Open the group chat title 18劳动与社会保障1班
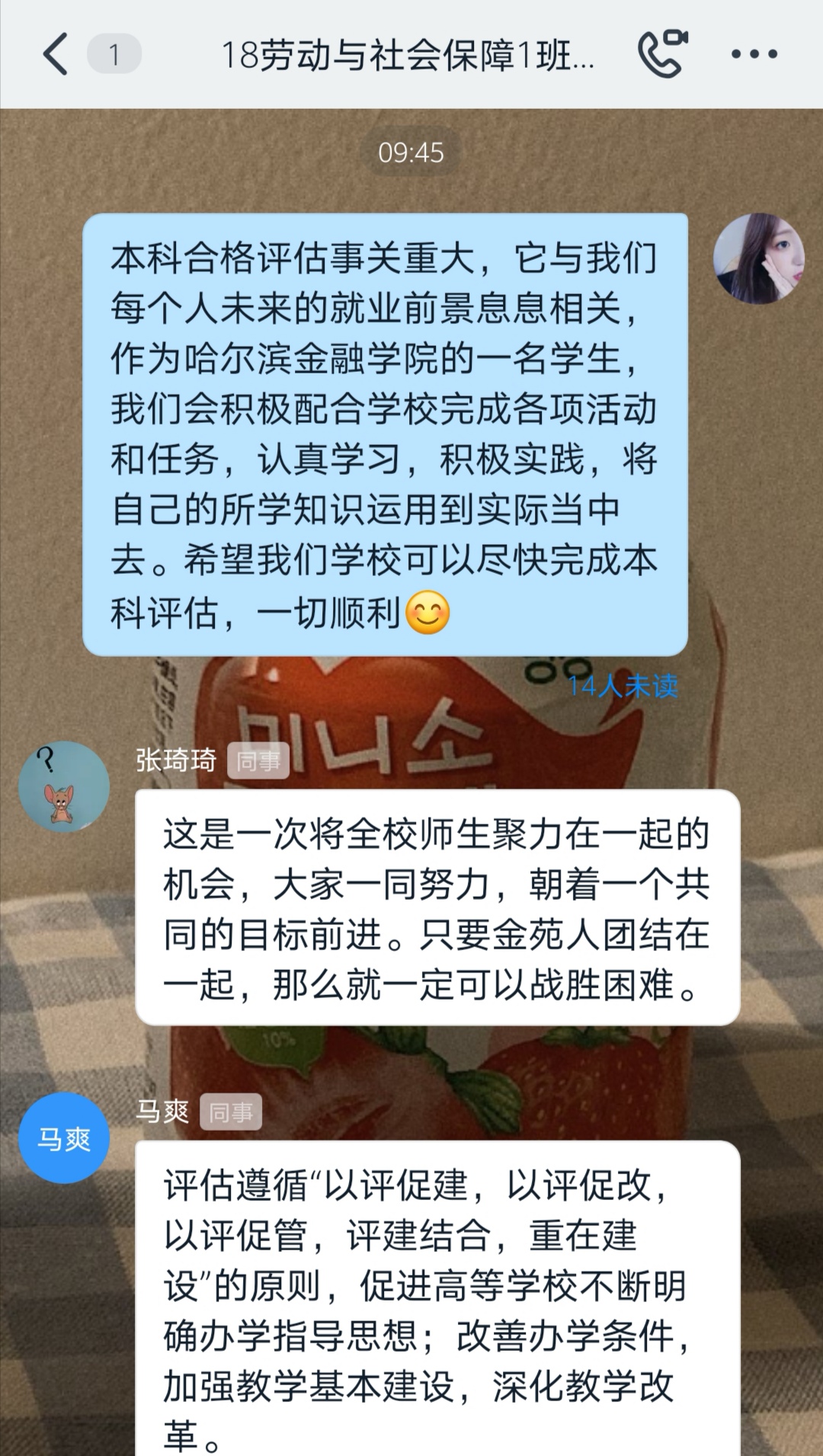 408,55
